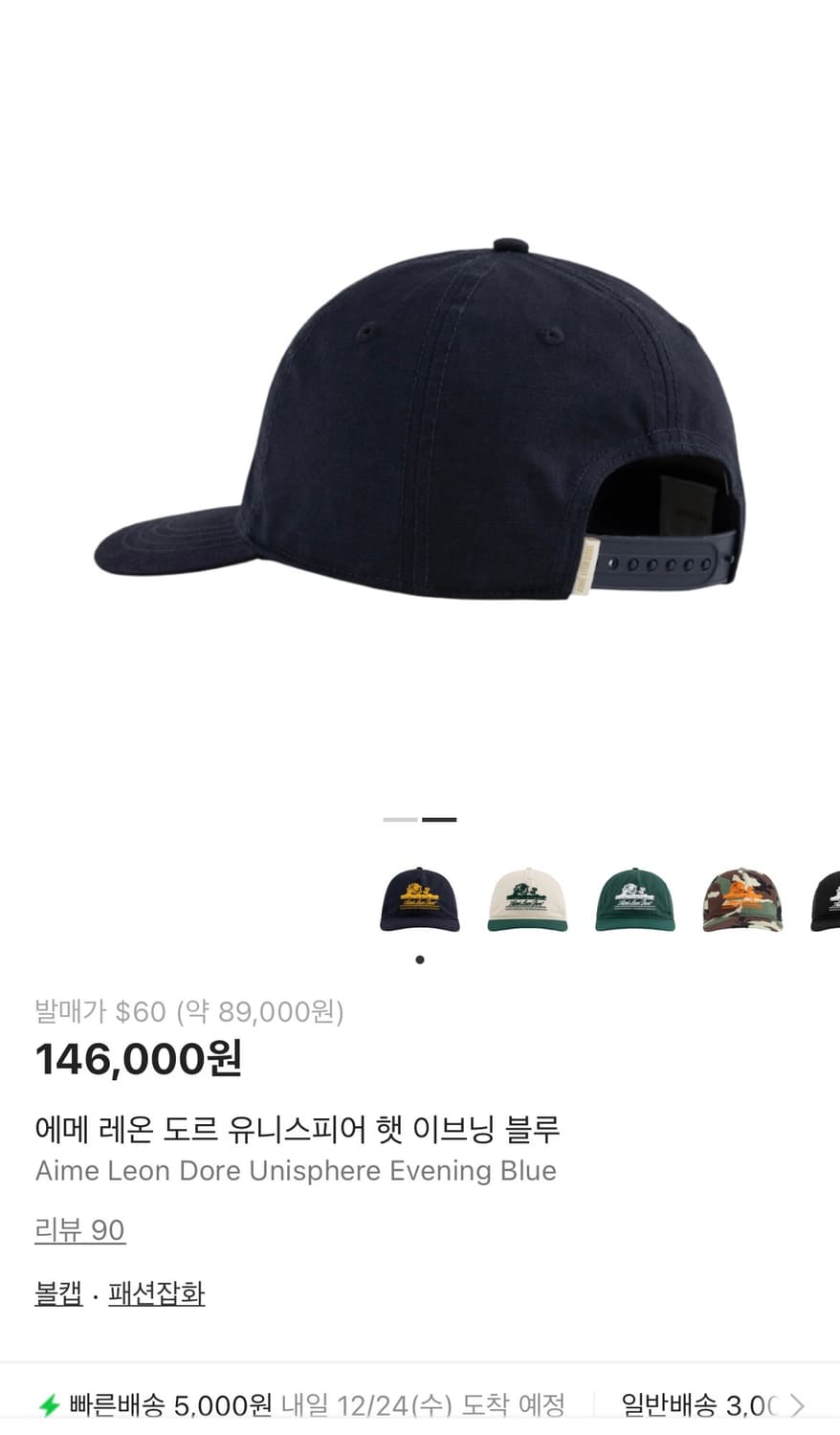The height and width of the screenshot is (1435, 840).
Task: Select the navy cap color thumbnail
Action: click(420, 897)
